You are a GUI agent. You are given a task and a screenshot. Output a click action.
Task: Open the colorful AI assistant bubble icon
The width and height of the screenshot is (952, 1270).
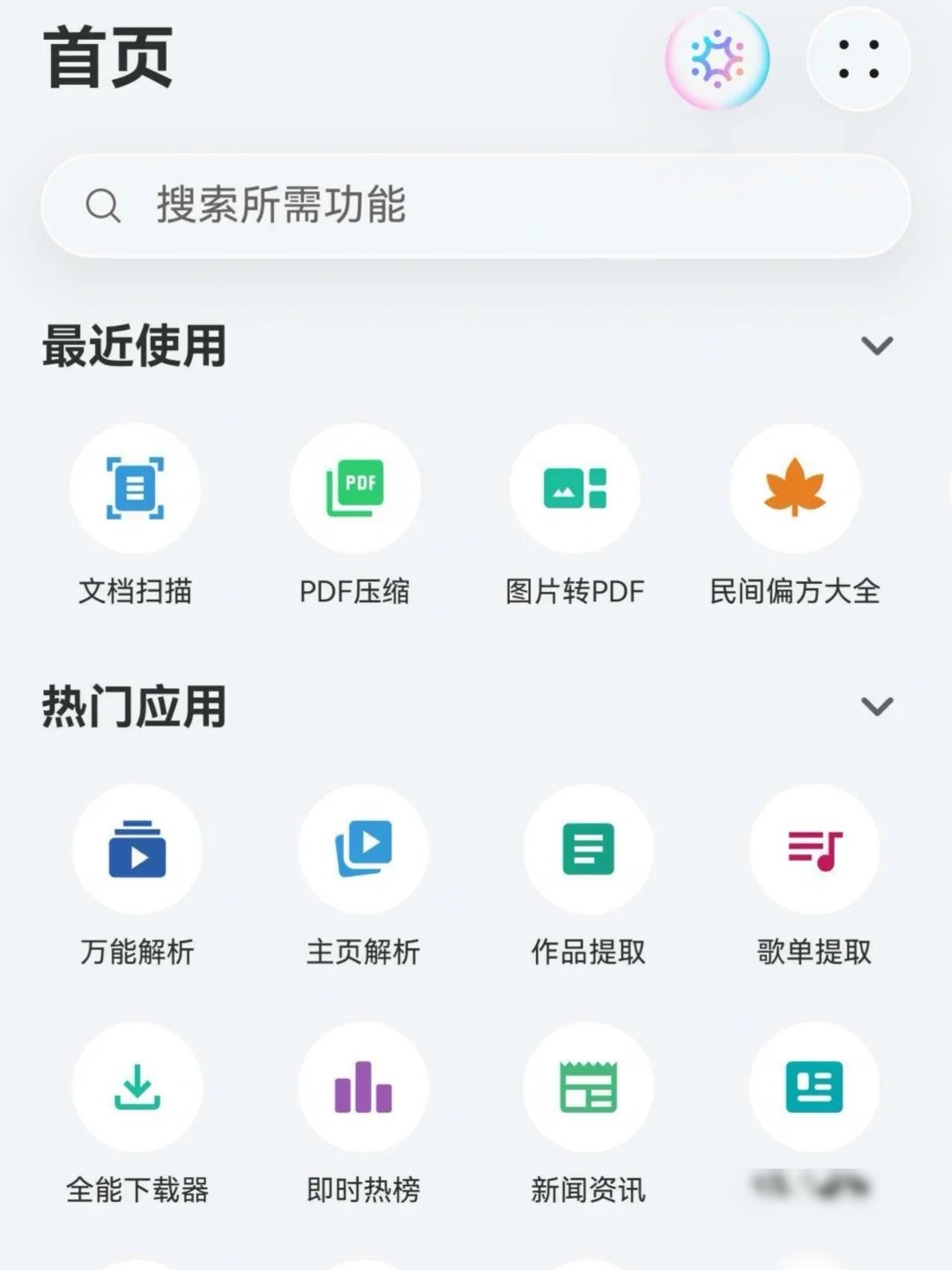tap(718, 59)
